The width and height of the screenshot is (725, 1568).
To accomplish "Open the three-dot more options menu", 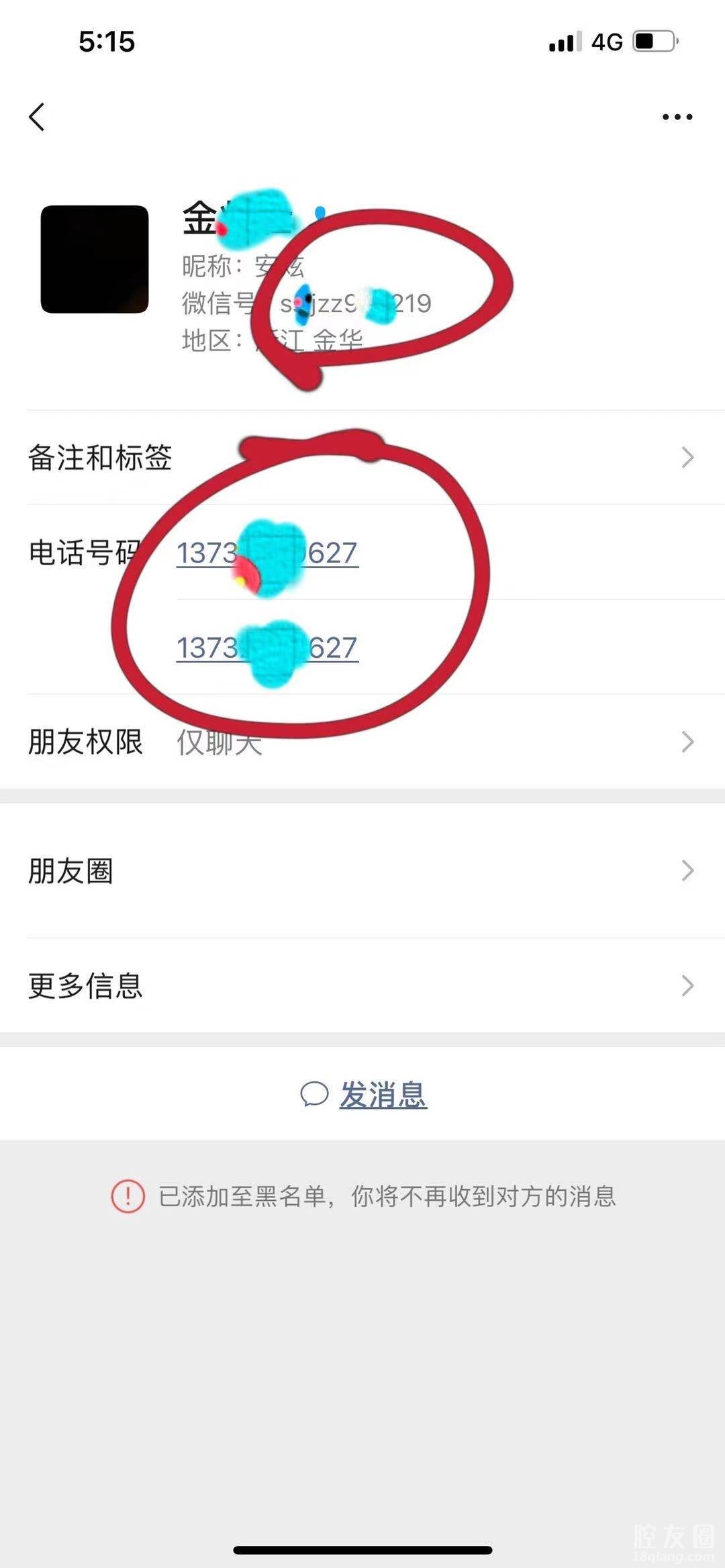I will [677, 117].
